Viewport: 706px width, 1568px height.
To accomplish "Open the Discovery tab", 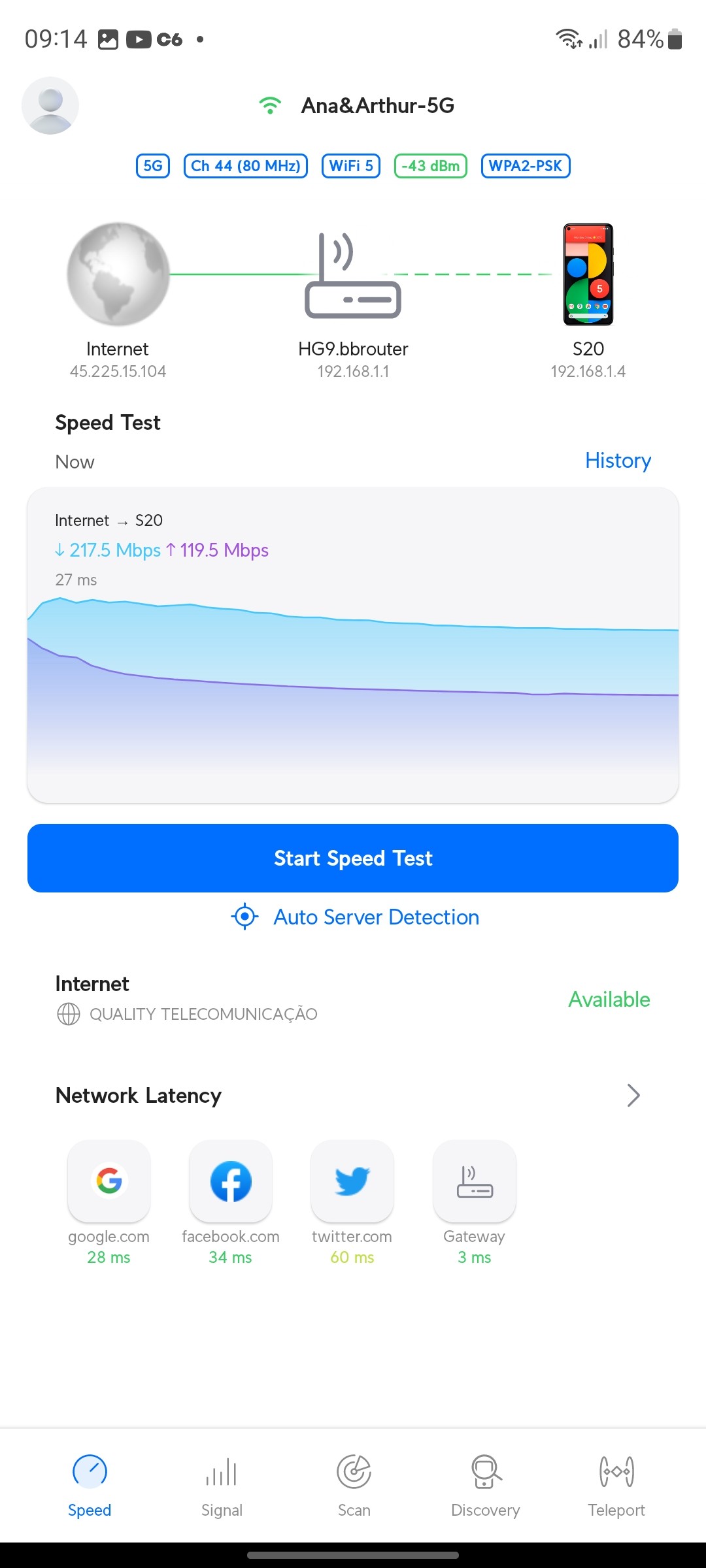I will 485,1484.
